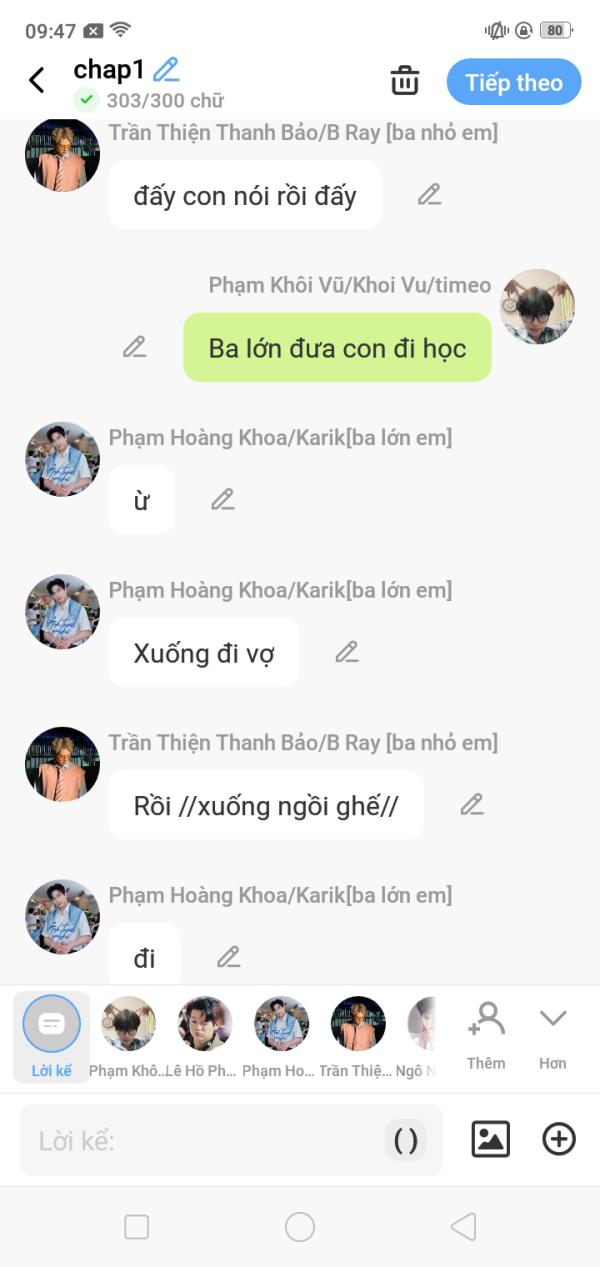Viewport: 600px width, 1267px height.
Task: Select the Lời kể narrator option
Action: pos(51,1037)
